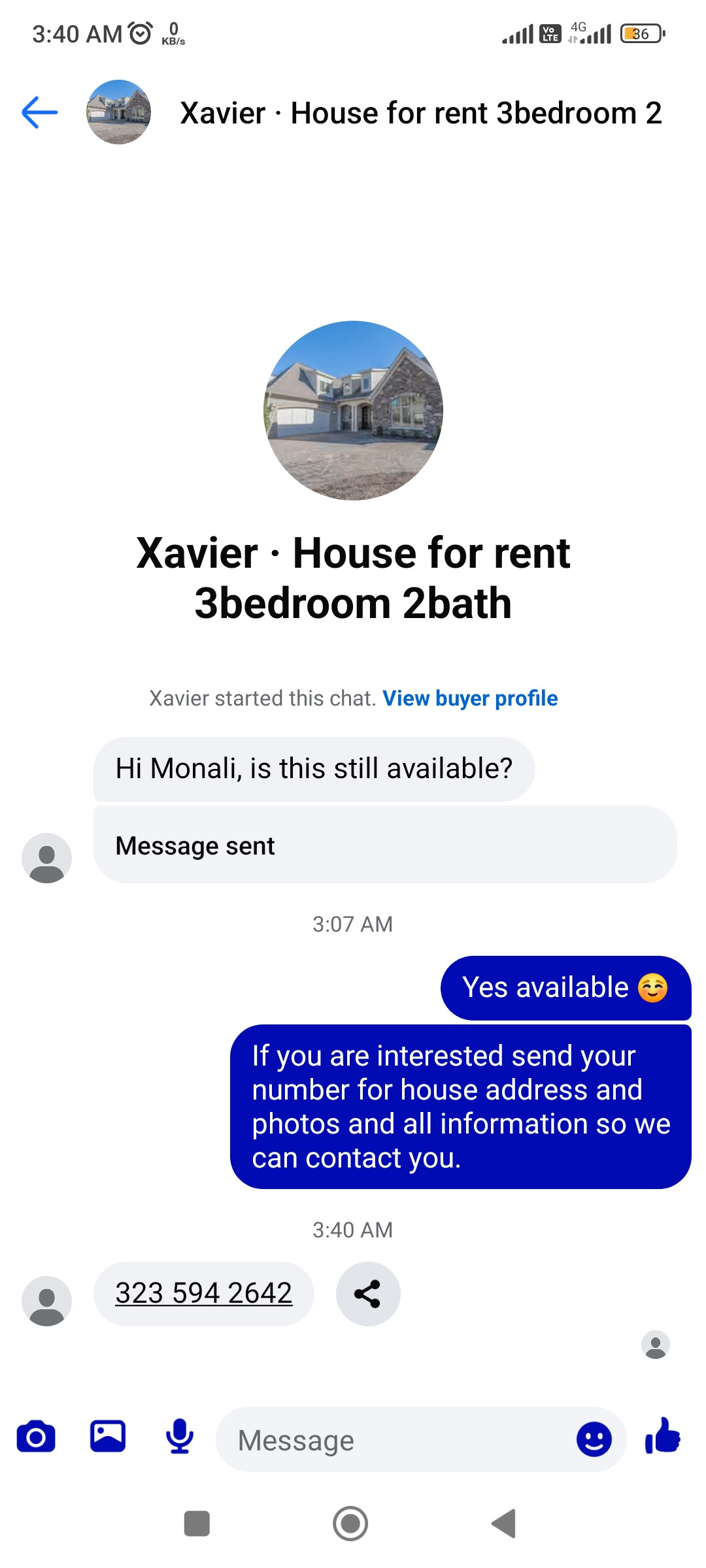
Task: Open the photo gallery picker
Action: click(x=108, y=1436)
